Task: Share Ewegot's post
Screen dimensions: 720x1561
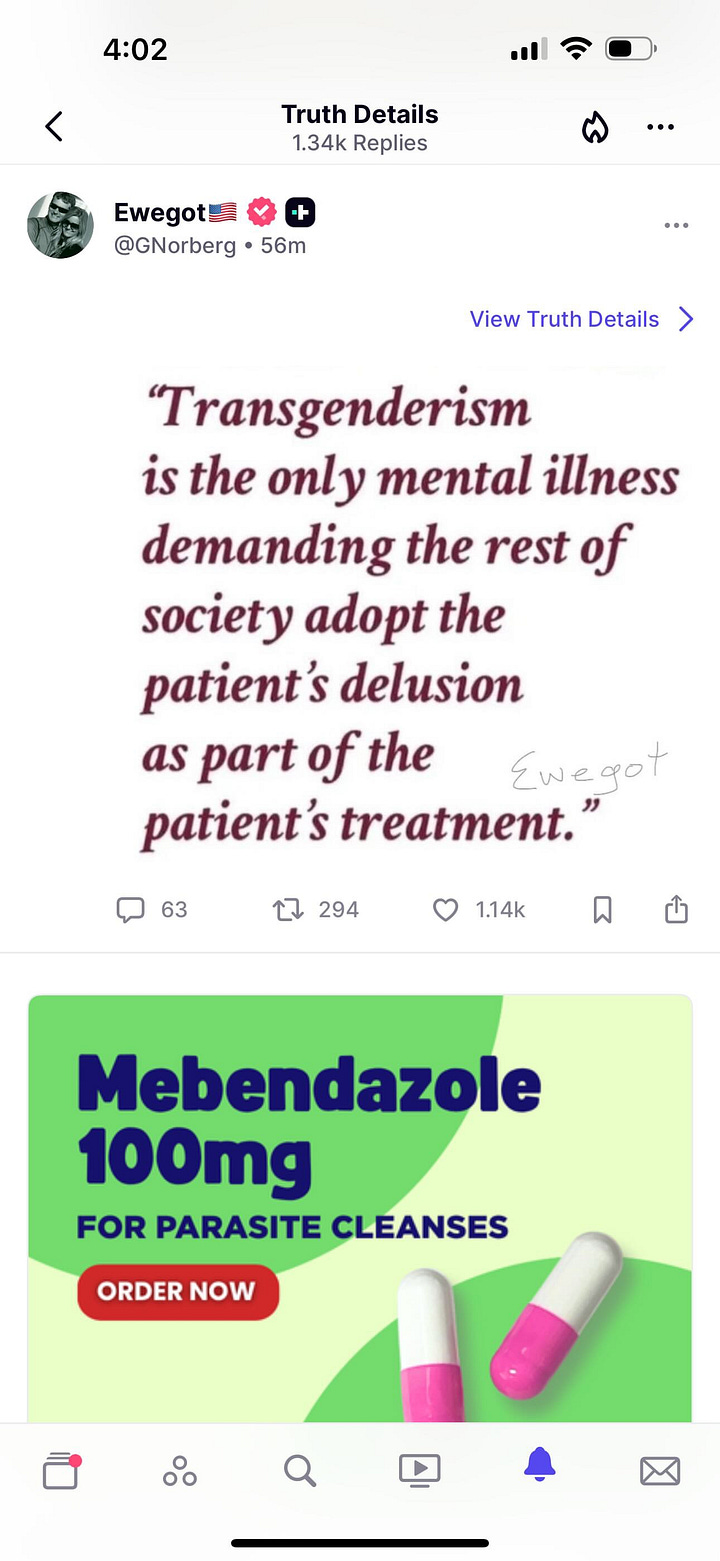Action: coord(677,909)
